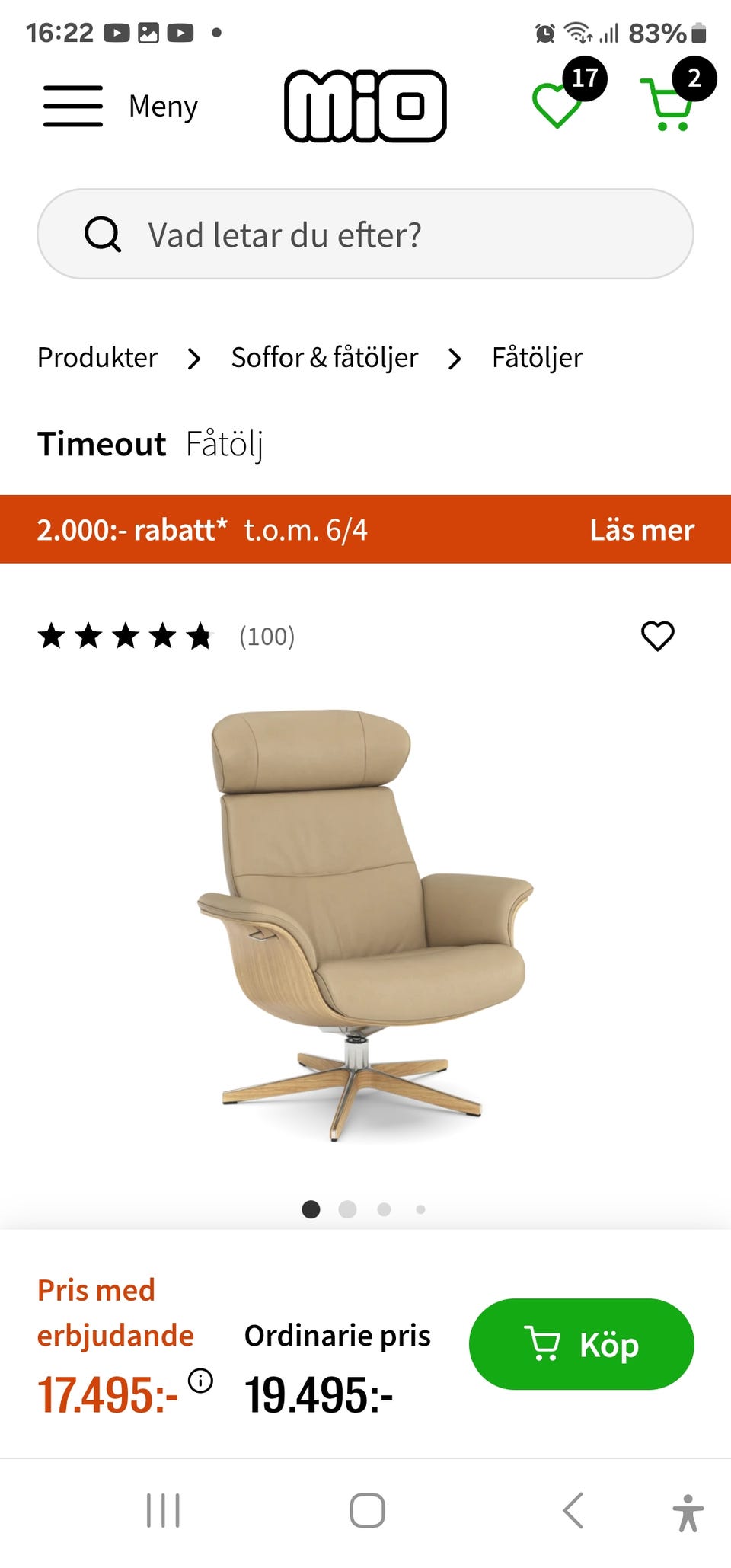Screen dimensions: 731x1568
Task: Open Soffor & fåtöljer category
Action: pos(324,357)
